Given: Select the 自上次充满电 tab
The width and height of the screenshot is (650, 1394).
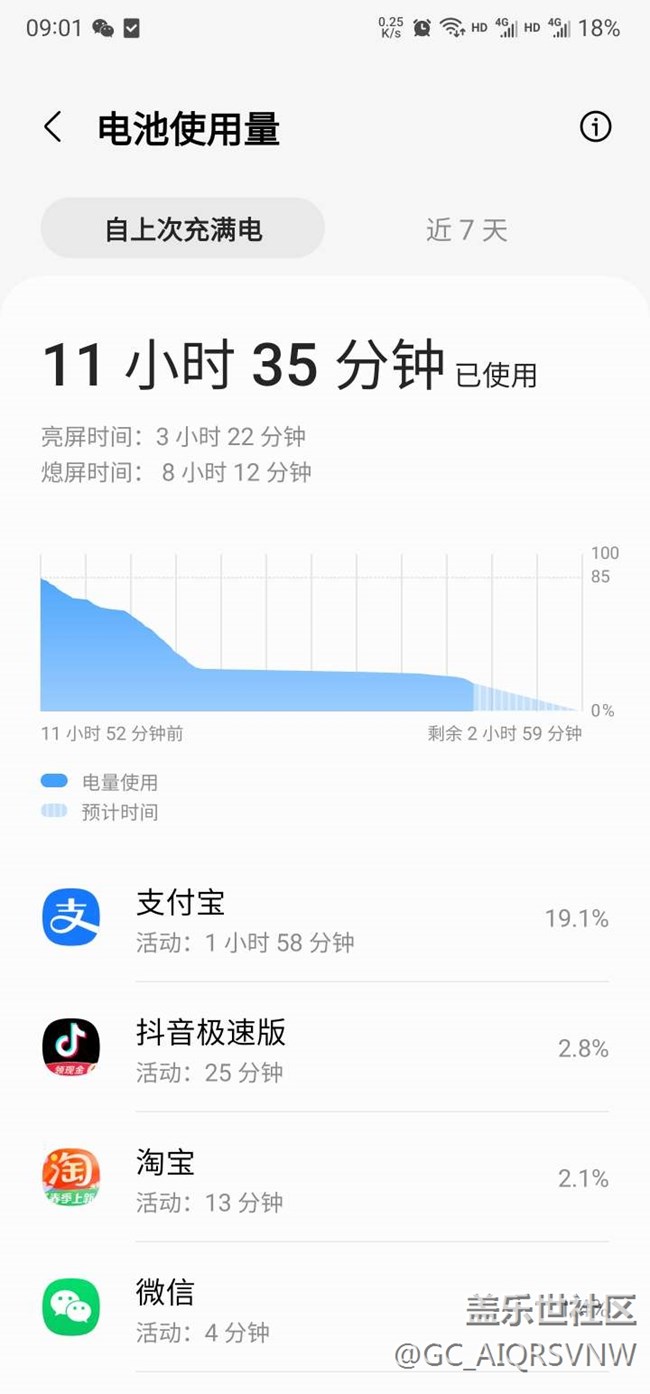Looking at the screenshot, I should click(x=183, y=230).
